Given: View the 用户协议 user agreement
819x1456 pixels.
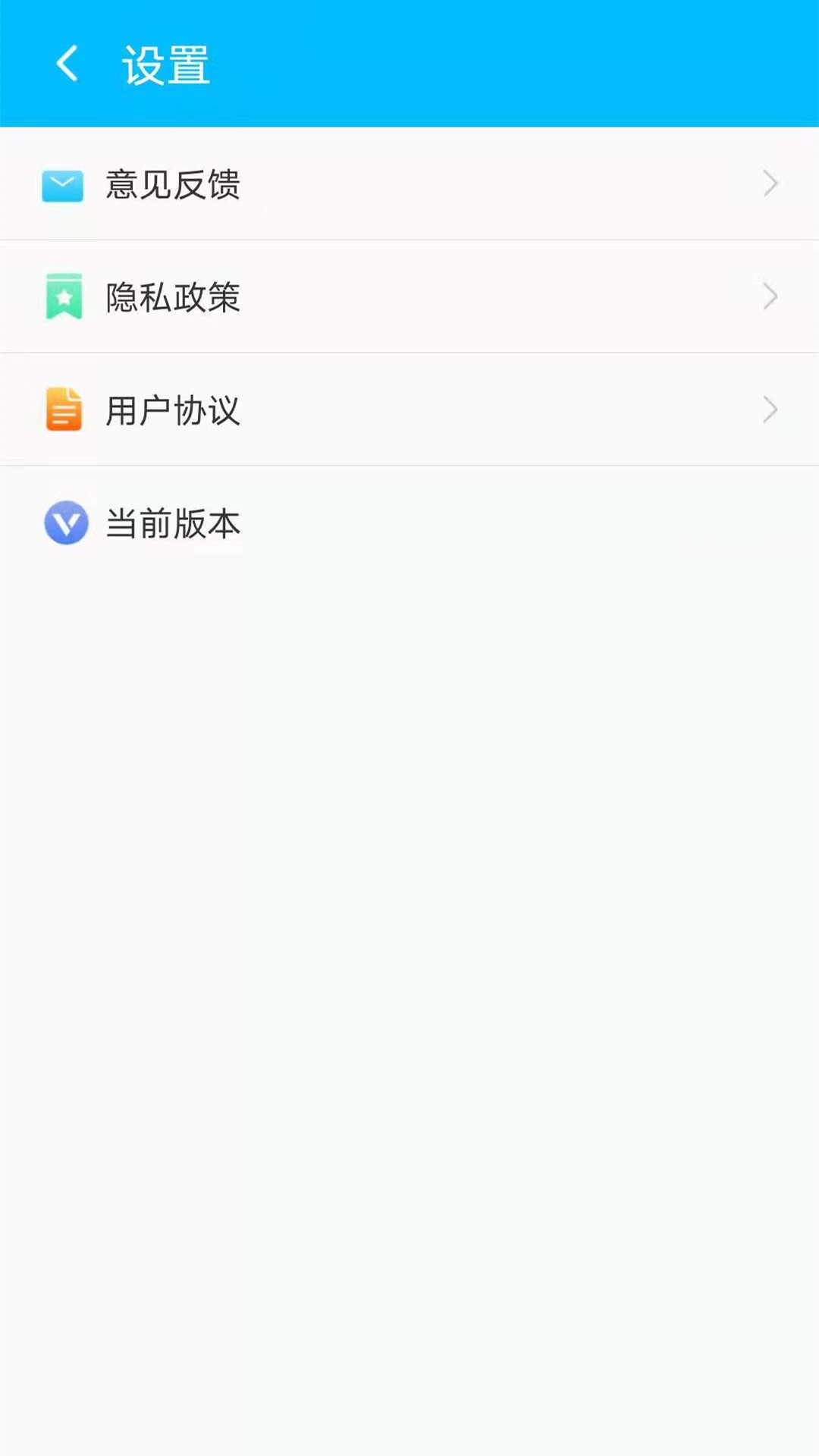Looking at the screenshot, I should [409, 409].
